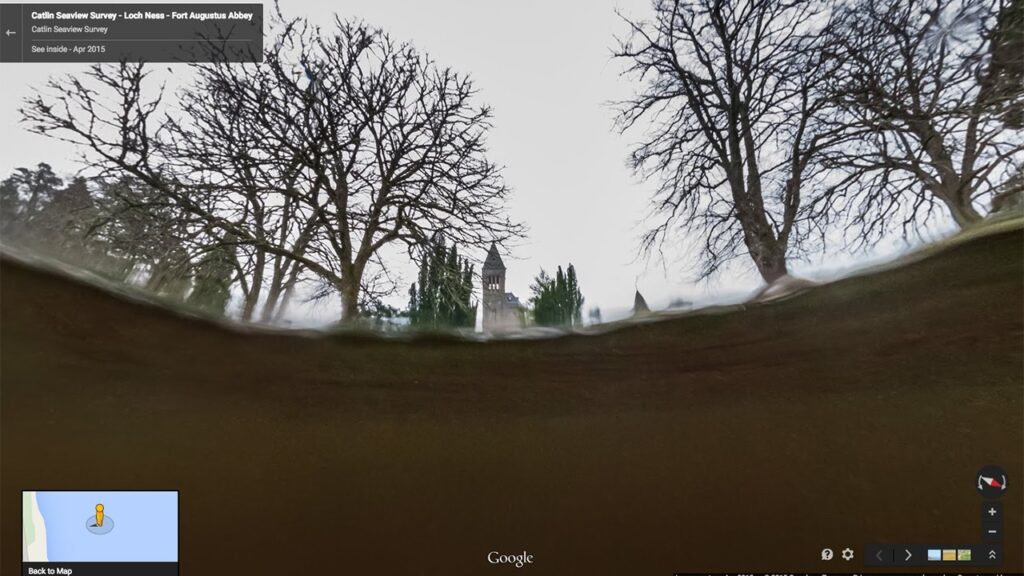Show the previous image in the strip

pos(879,555)
